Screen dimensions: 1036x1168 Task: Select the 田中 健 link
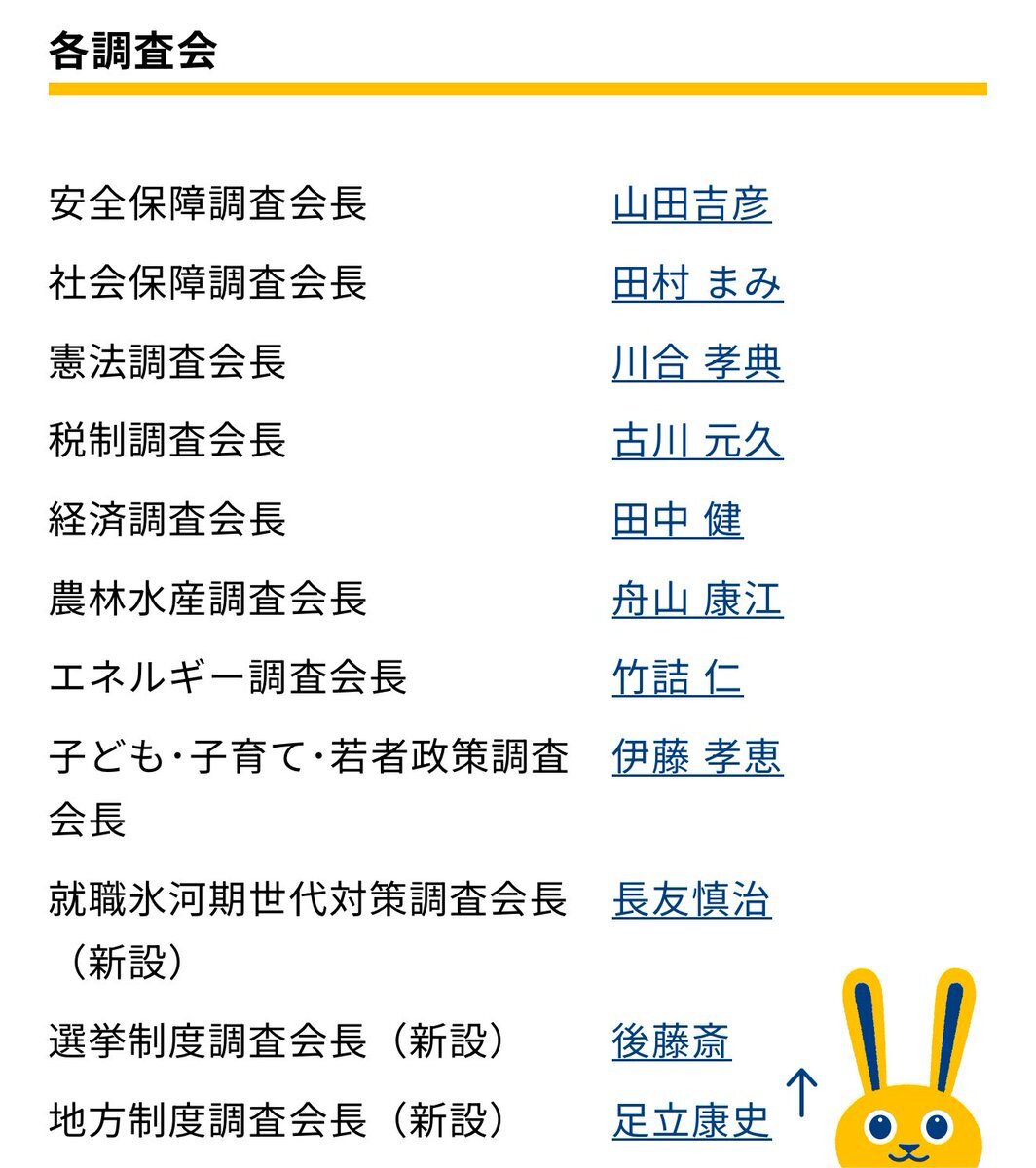(x=677, y=520)
